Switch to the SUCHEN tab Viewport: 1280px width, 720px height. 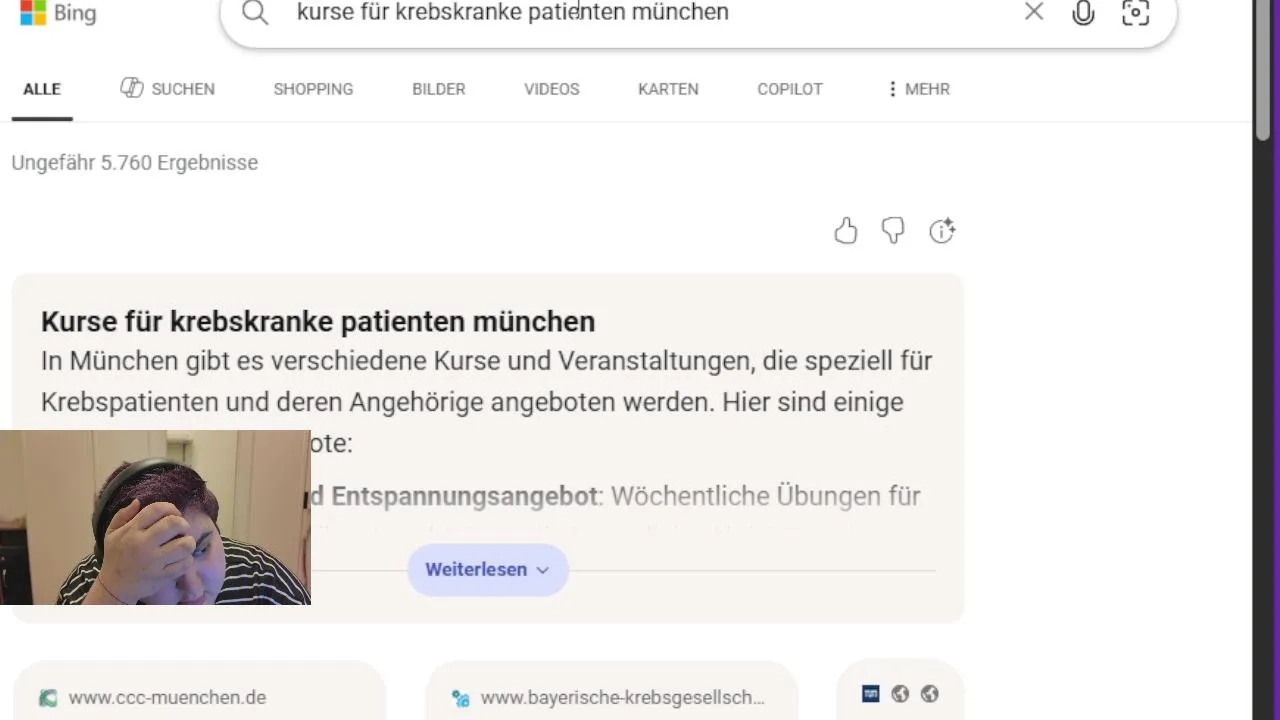pyautogui.click(x=167, y=89)
